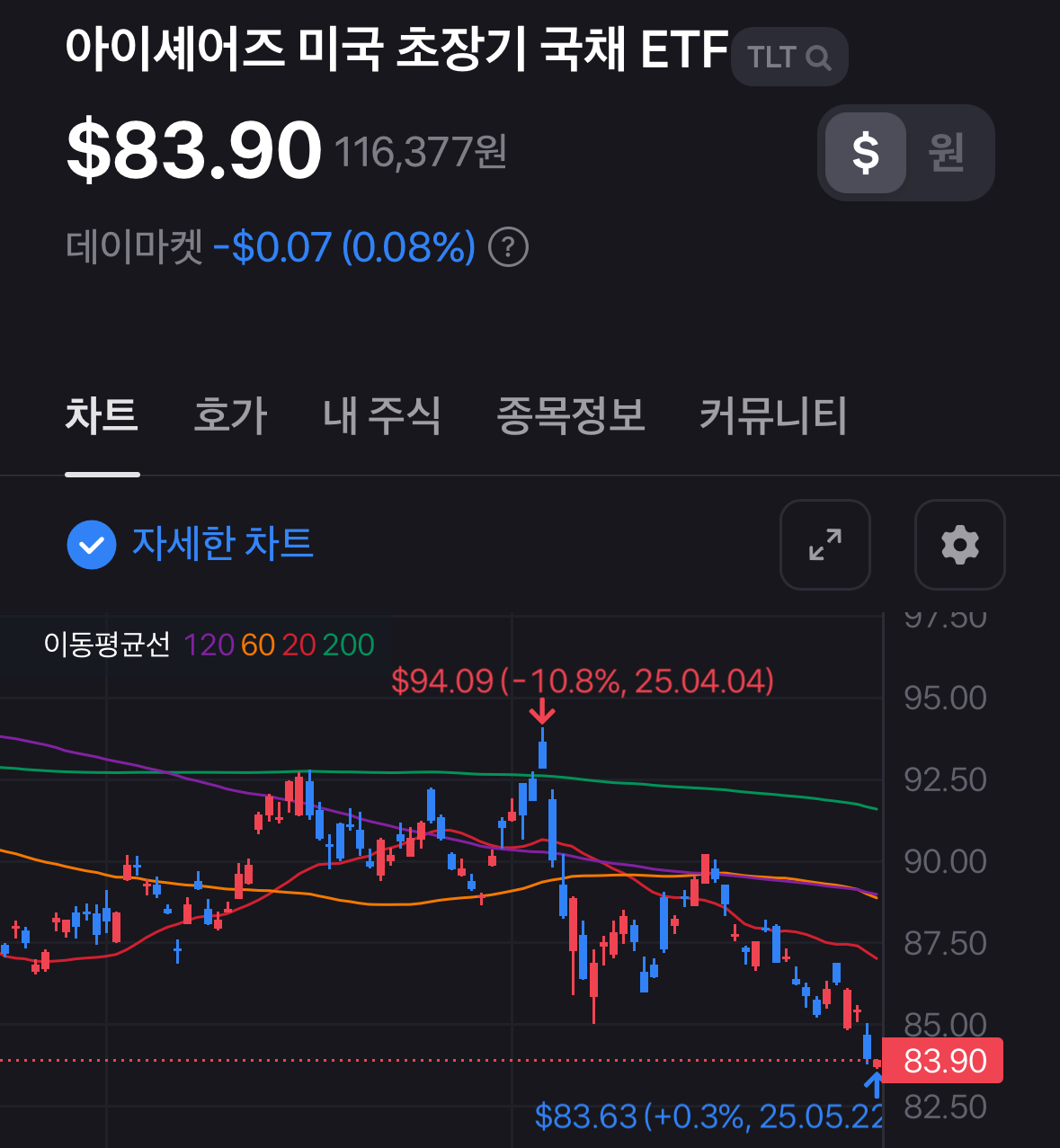Open the 내 주식 tab
This screenshot has width=1060, height=1148.
(381, 416)
